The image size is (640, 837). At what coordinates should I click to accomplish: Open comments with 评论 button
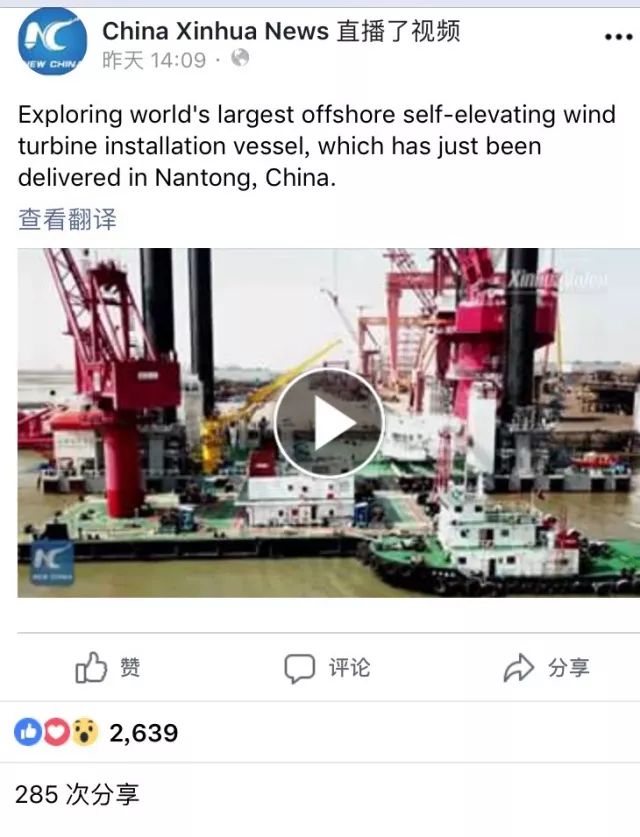coord(327,668)
